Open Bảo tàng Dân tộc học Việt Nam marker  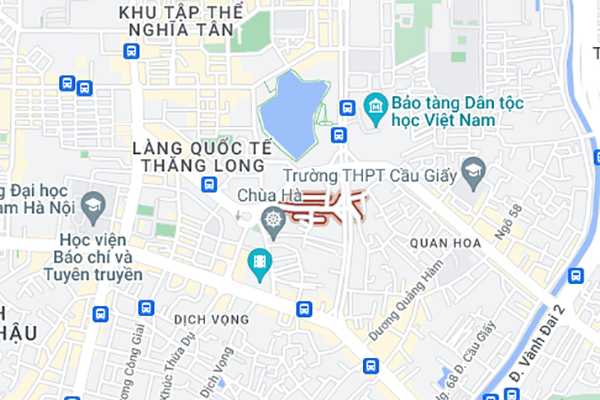click(x=375, y=105)
